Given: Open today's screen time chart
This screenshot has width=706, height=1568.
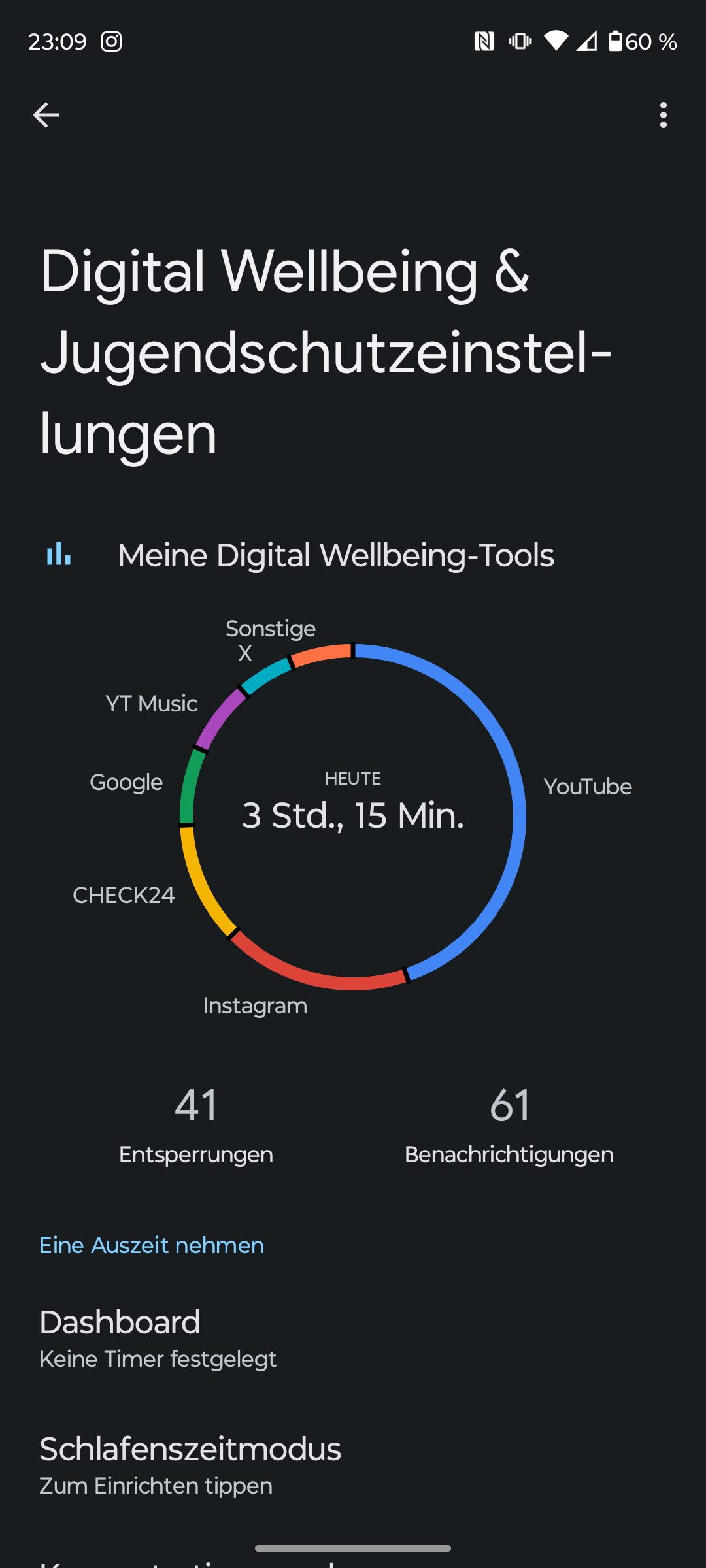Looking at the screenshot, I should (x=353, y=817).
